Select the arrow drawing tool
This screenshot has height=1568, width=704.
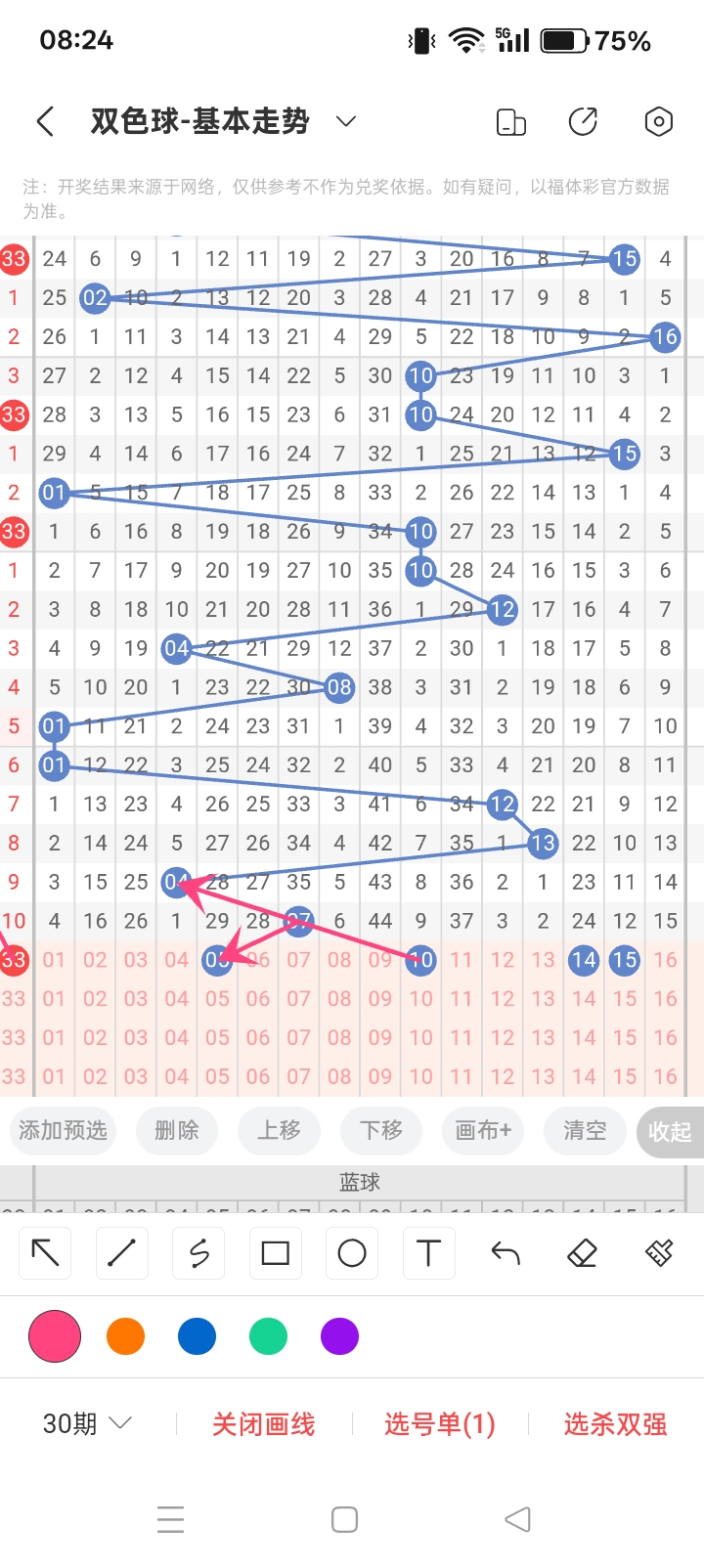tap(46, 1252)
